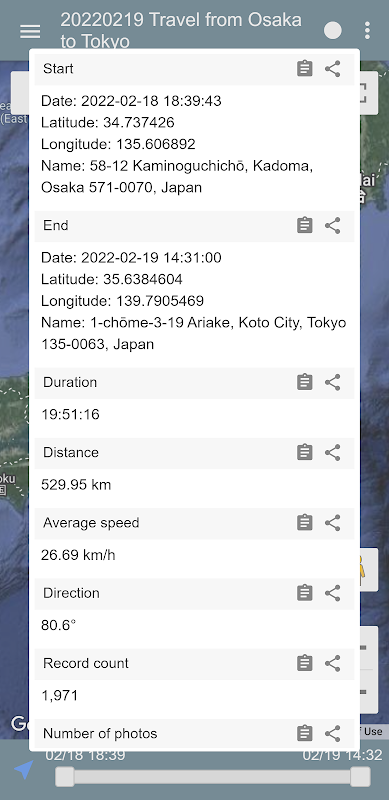Copy the Start details to clipboard
Screen dimensions: 389x800
pos(305,69)
